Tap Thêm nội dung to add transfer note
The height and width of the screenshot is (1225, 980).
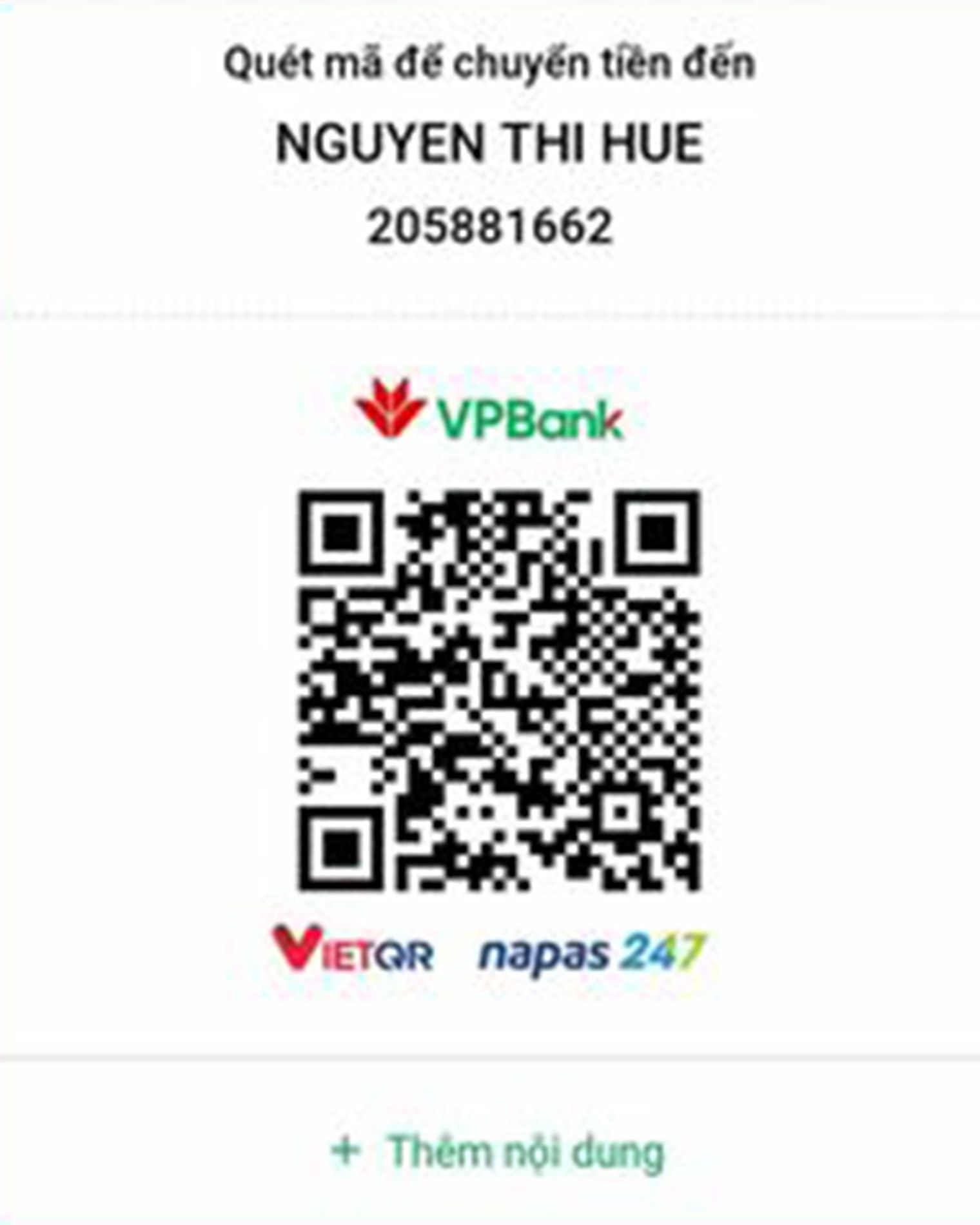click(497, 1152)
